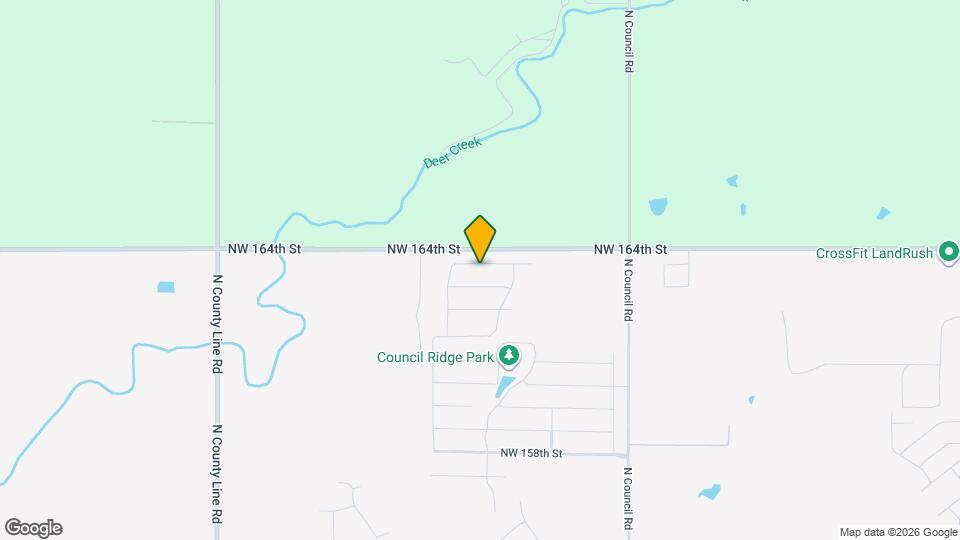Select the CrossFit LandRush place pin
Image resolution: width=960 pixels, height=540 pixels.
948,251
